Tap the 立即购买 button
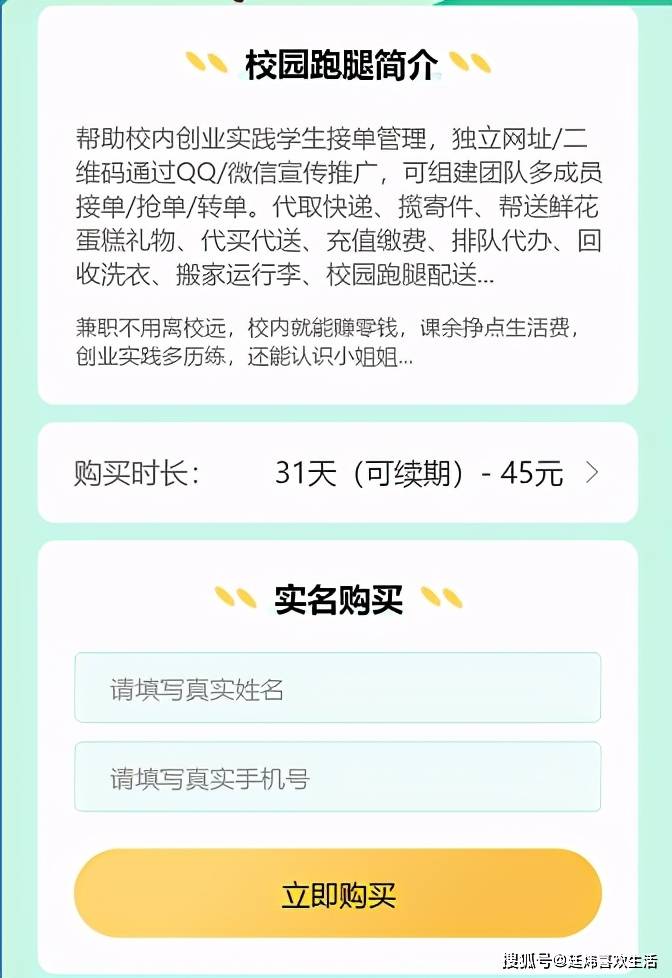Viewport: 672px width, 978px height. [337, 894]
